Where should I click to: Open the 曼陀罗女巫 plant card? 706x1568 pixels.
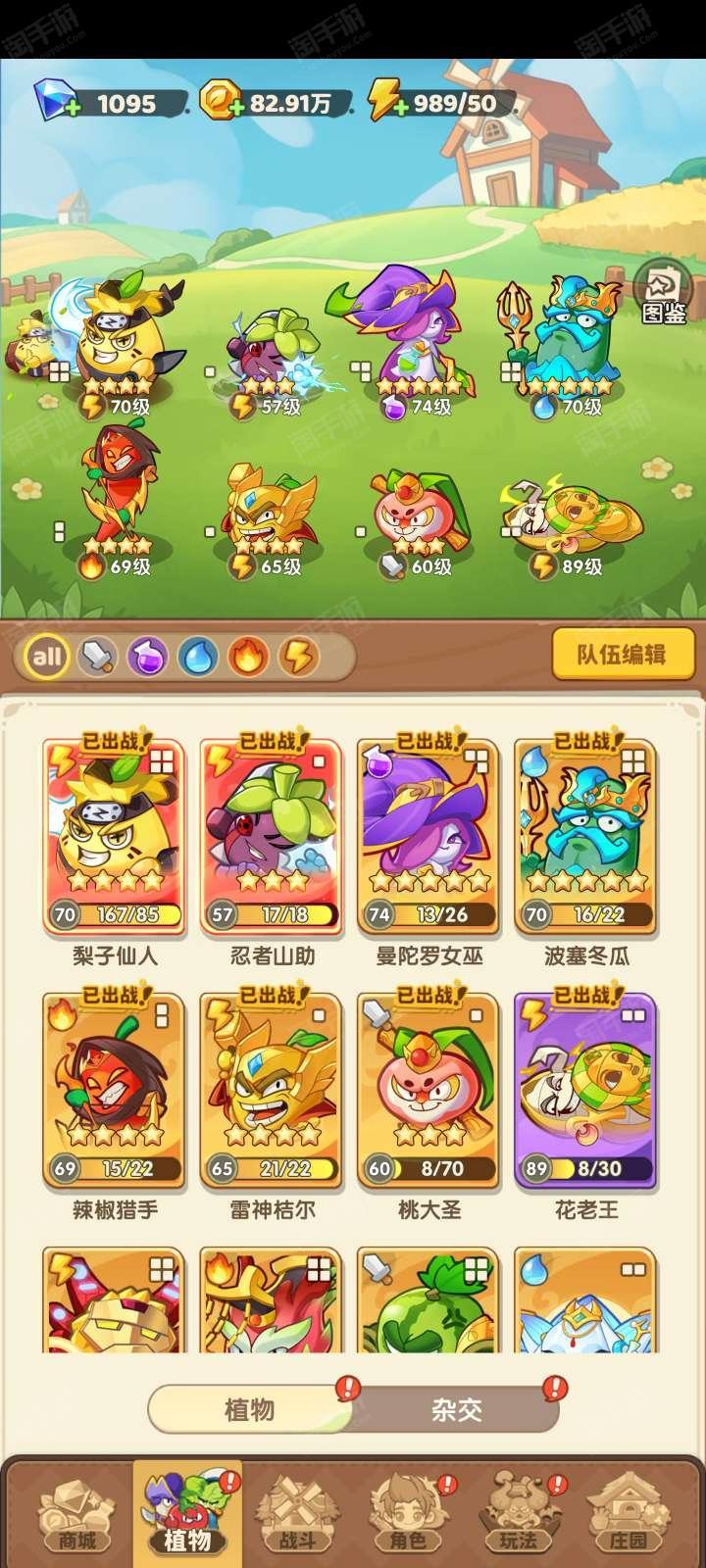tap(429, 836)
